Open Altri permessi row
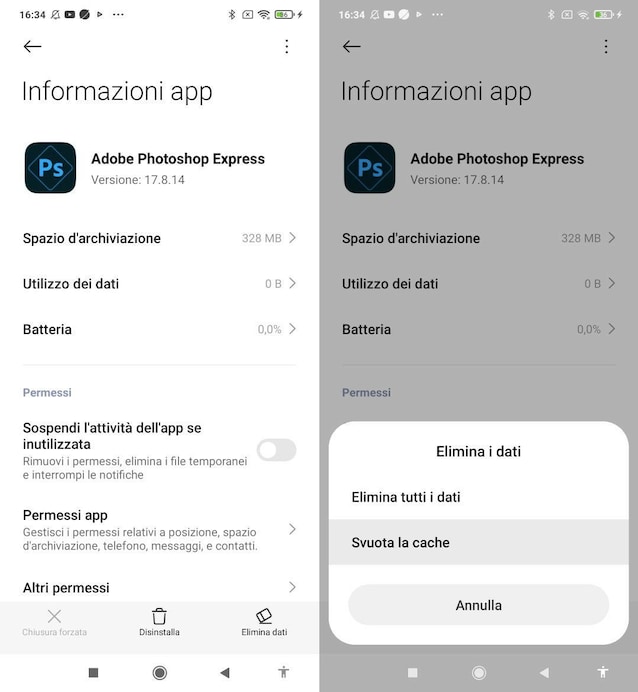The height and width of the screenshot is (692, 638). [x=159, y=587]
